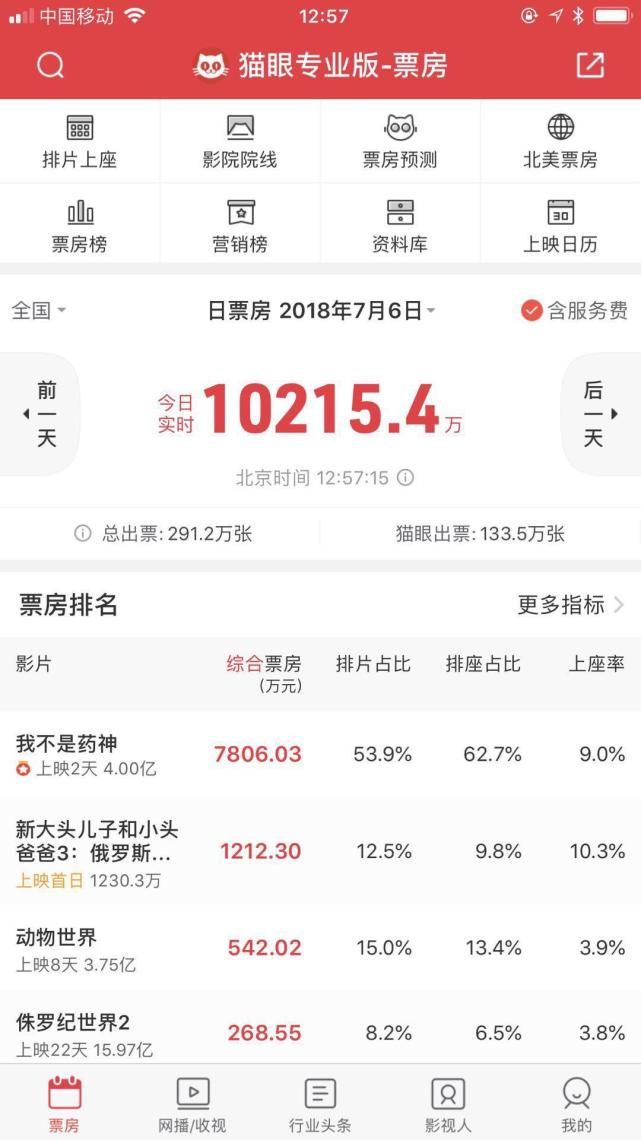Open 票房预测 section
Screen dimensions: 641x1140
[400, 142]
